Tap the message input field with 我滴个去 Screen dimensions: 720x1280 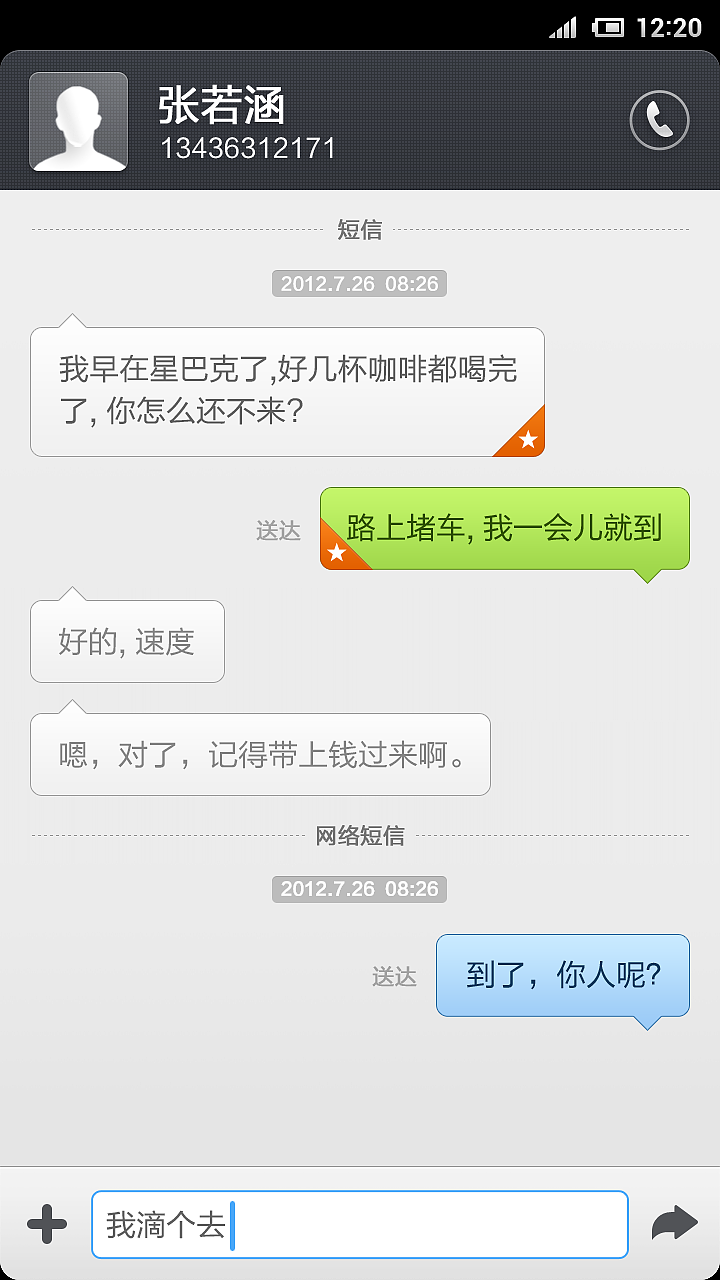360,1222
